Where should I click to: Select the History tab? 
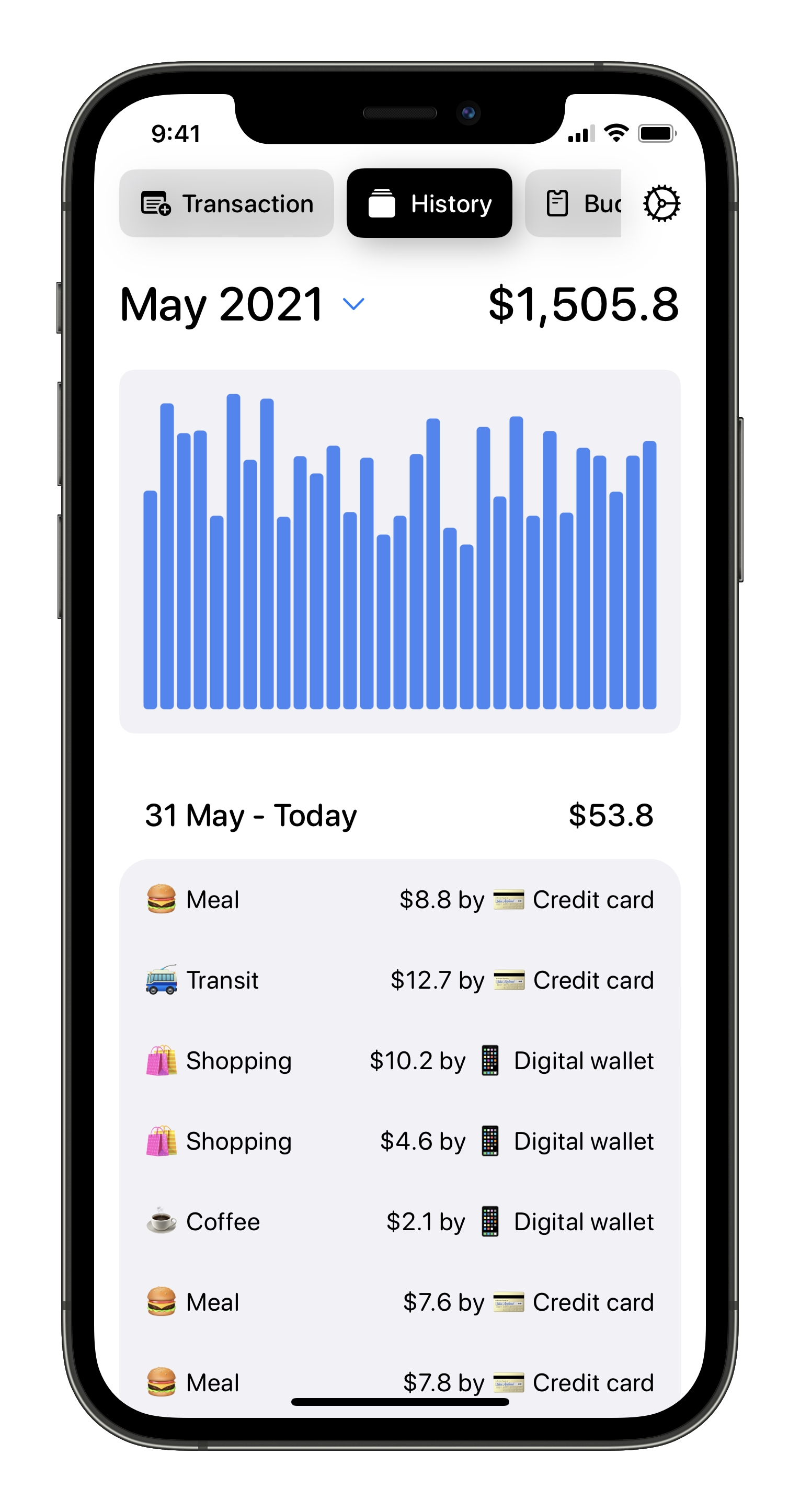pyautogui.click(x=429, y=204)
